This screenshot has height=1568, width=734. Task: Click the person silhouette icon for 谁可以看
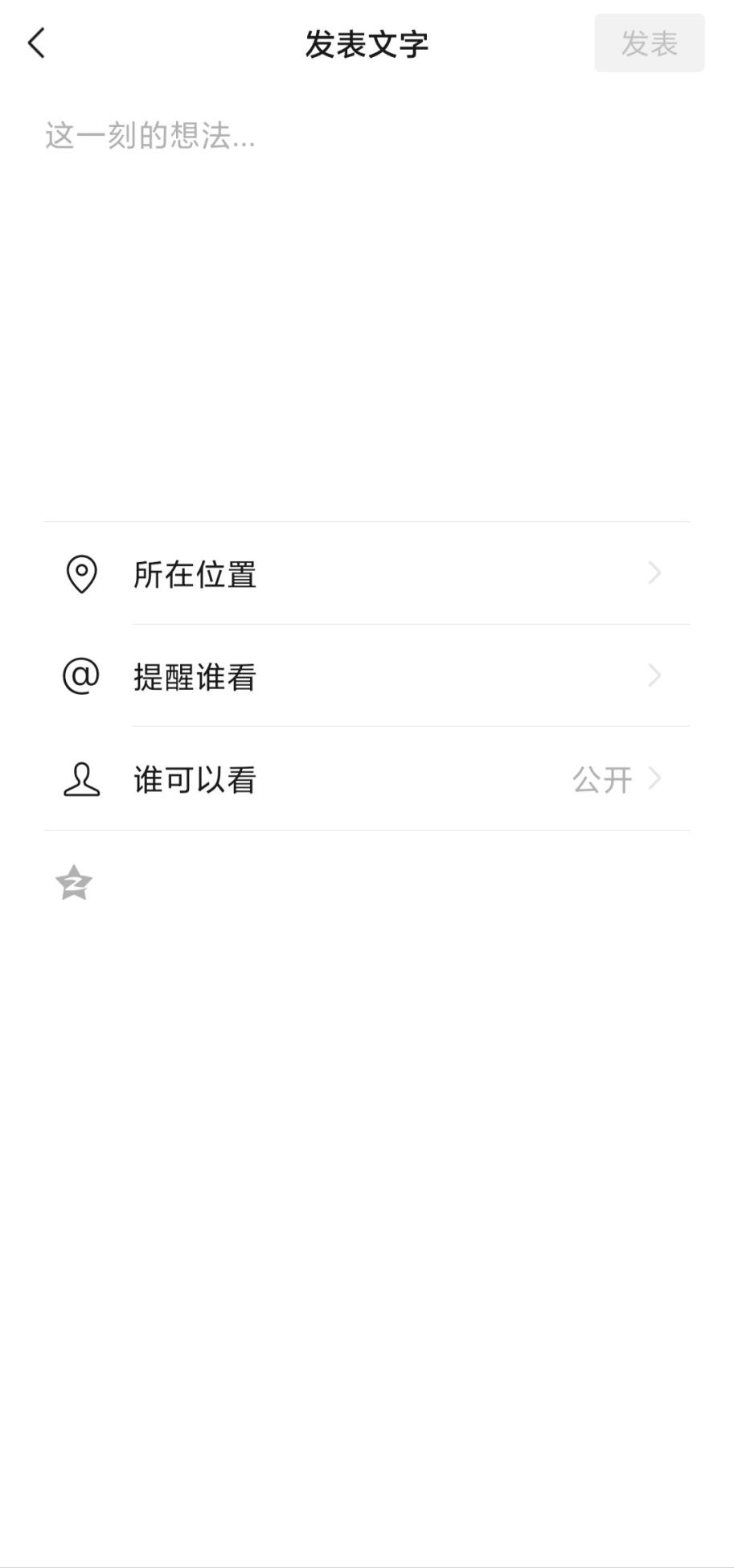click(x=81, y=778)
